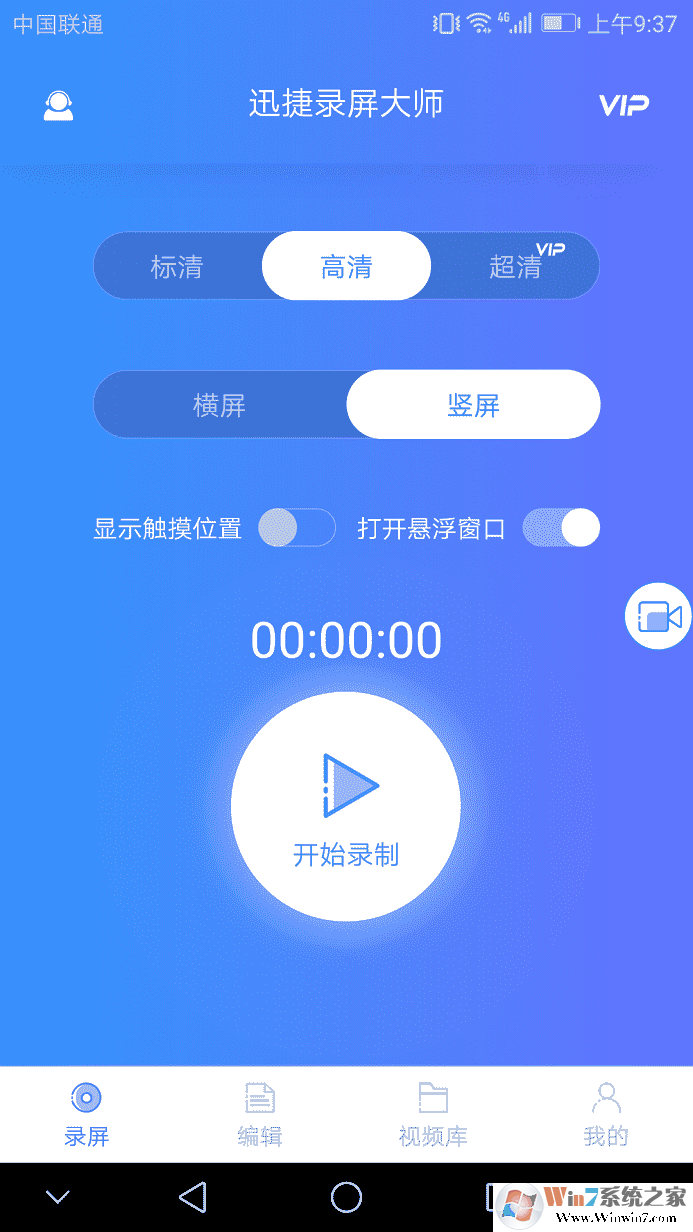This screenshot has width=693, height=1232.
Task: Switch to 竖屏 portrait mode
Action: click(473, 405)
